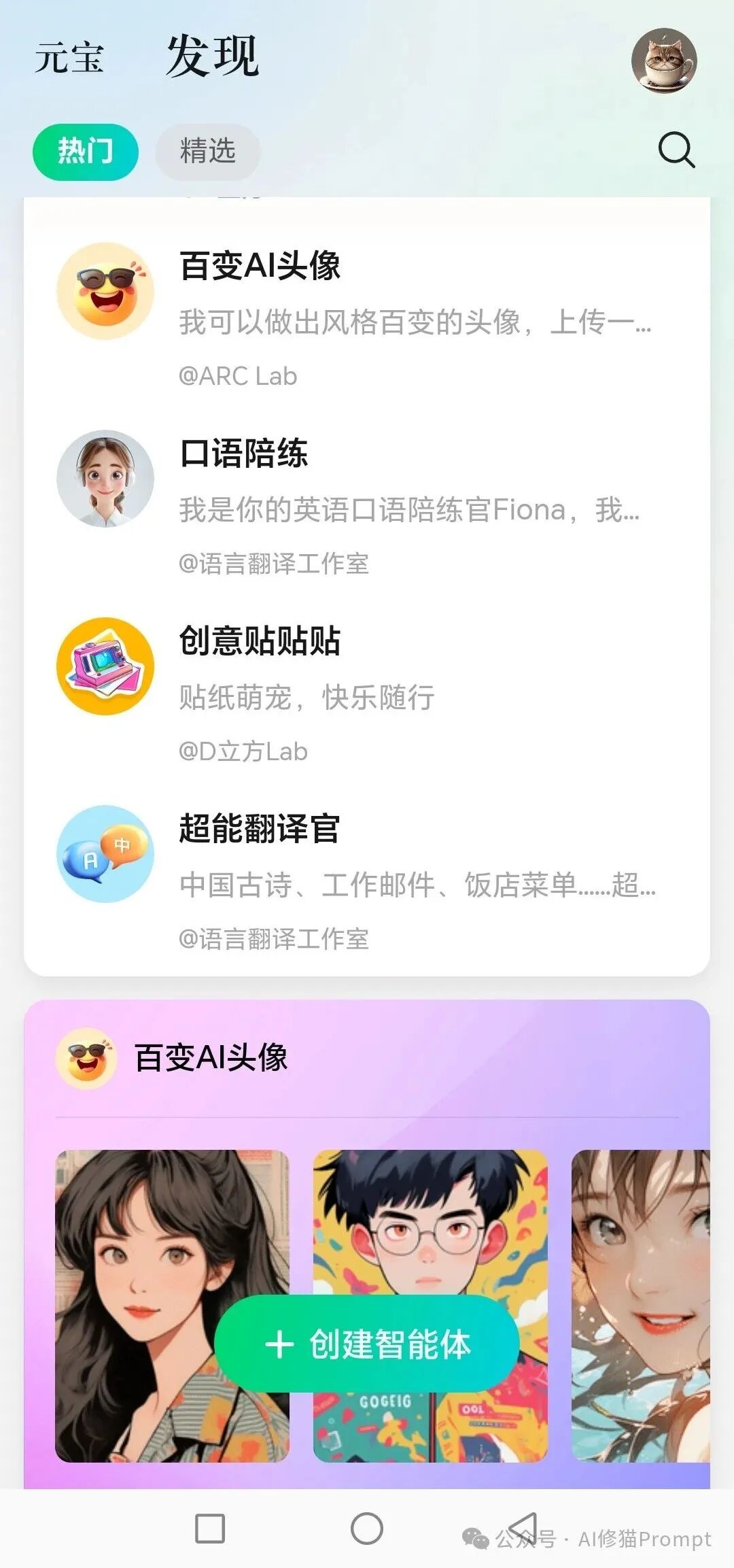Tap the system home button
The height and width of the screenshot is (1568, 734).
(367, 1529)
